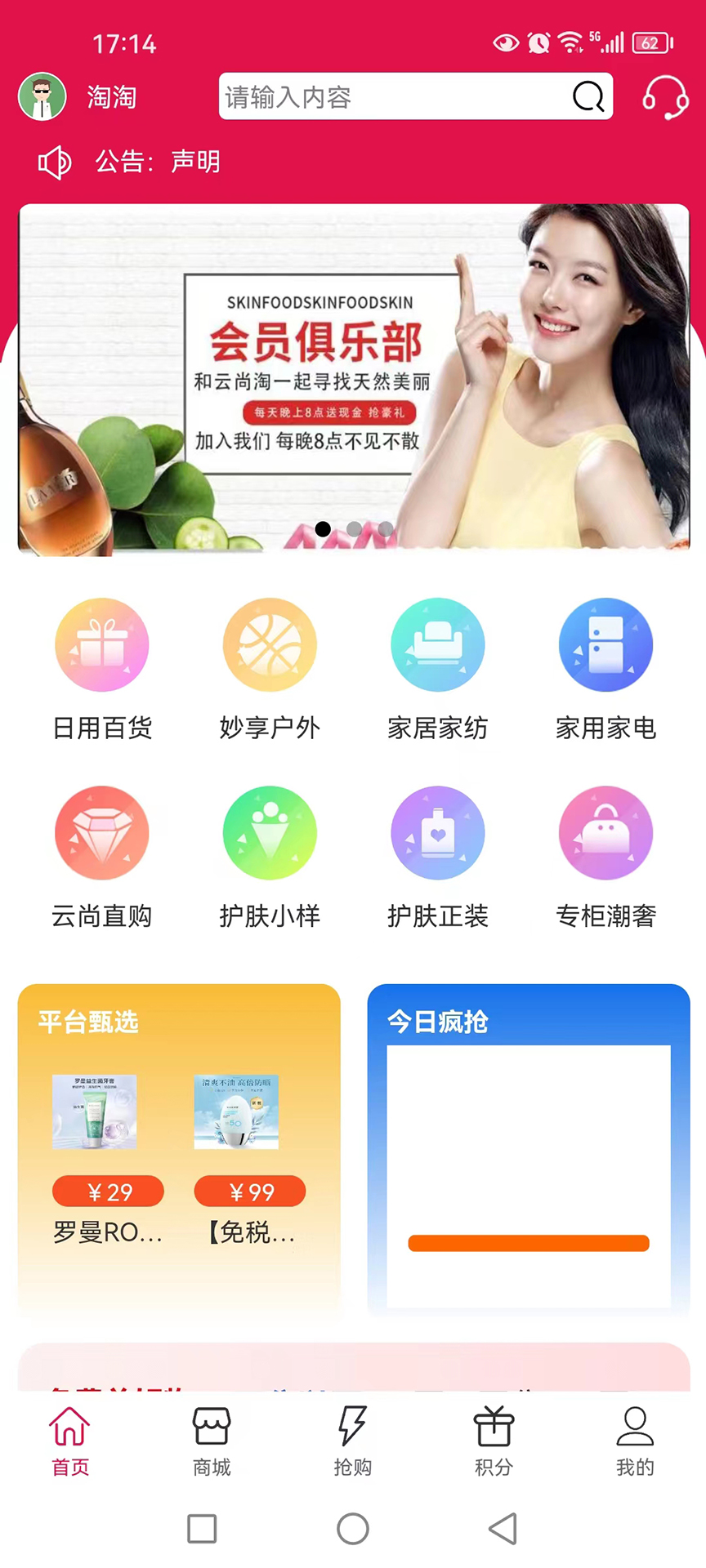The width and height of the screenshot is (706, 1568).
Task: Open customer service via headset icon
Action: pos(665,97)
